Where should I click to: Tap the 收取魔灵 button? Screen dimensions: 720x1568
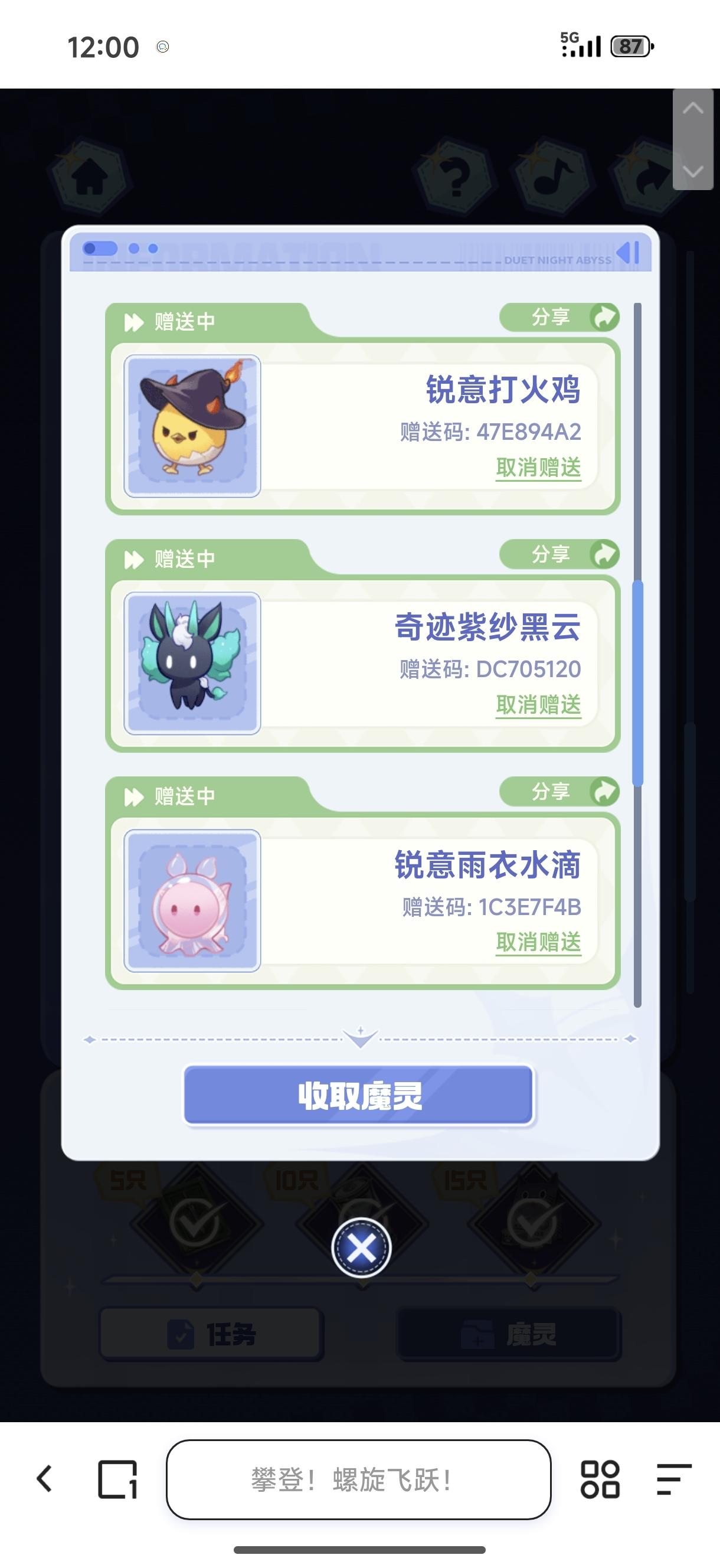tap(359, 1096)
